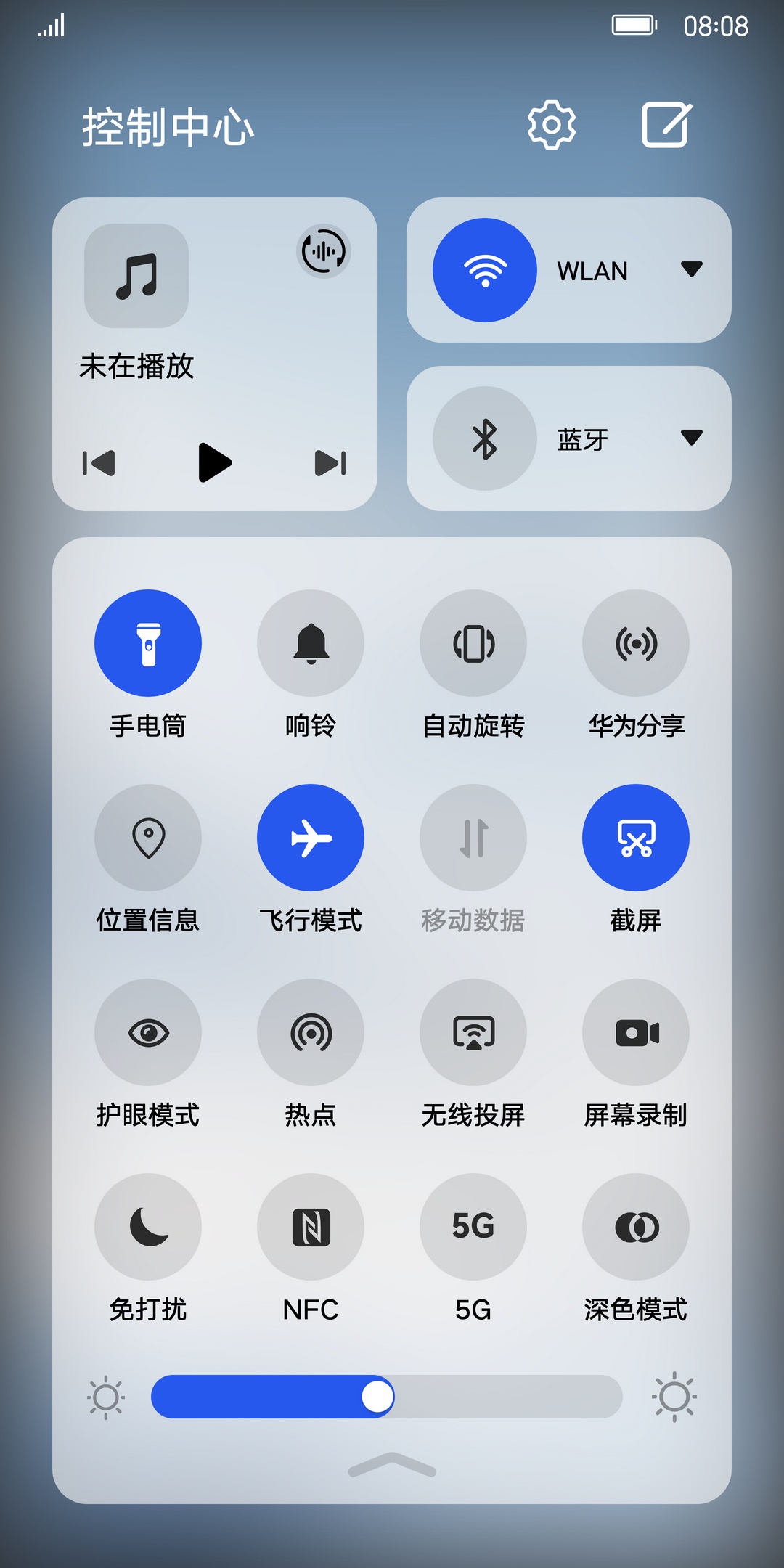784x1568 pixels.
Task: Toggle the 响铃 ringer mode
Action: click(x=311, y=643)
